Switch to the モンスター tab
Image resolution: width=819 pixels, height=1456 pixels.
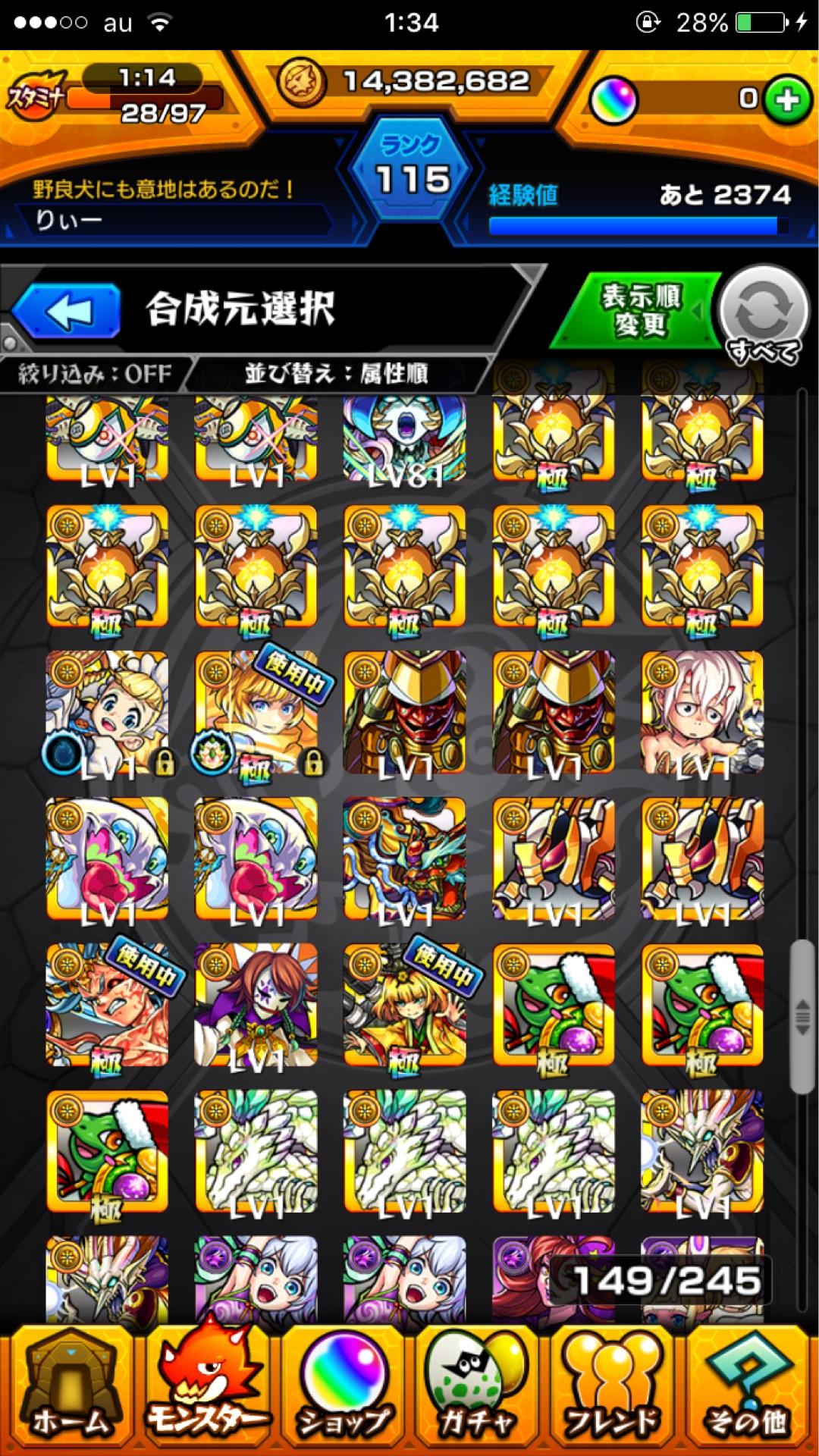205,1391
